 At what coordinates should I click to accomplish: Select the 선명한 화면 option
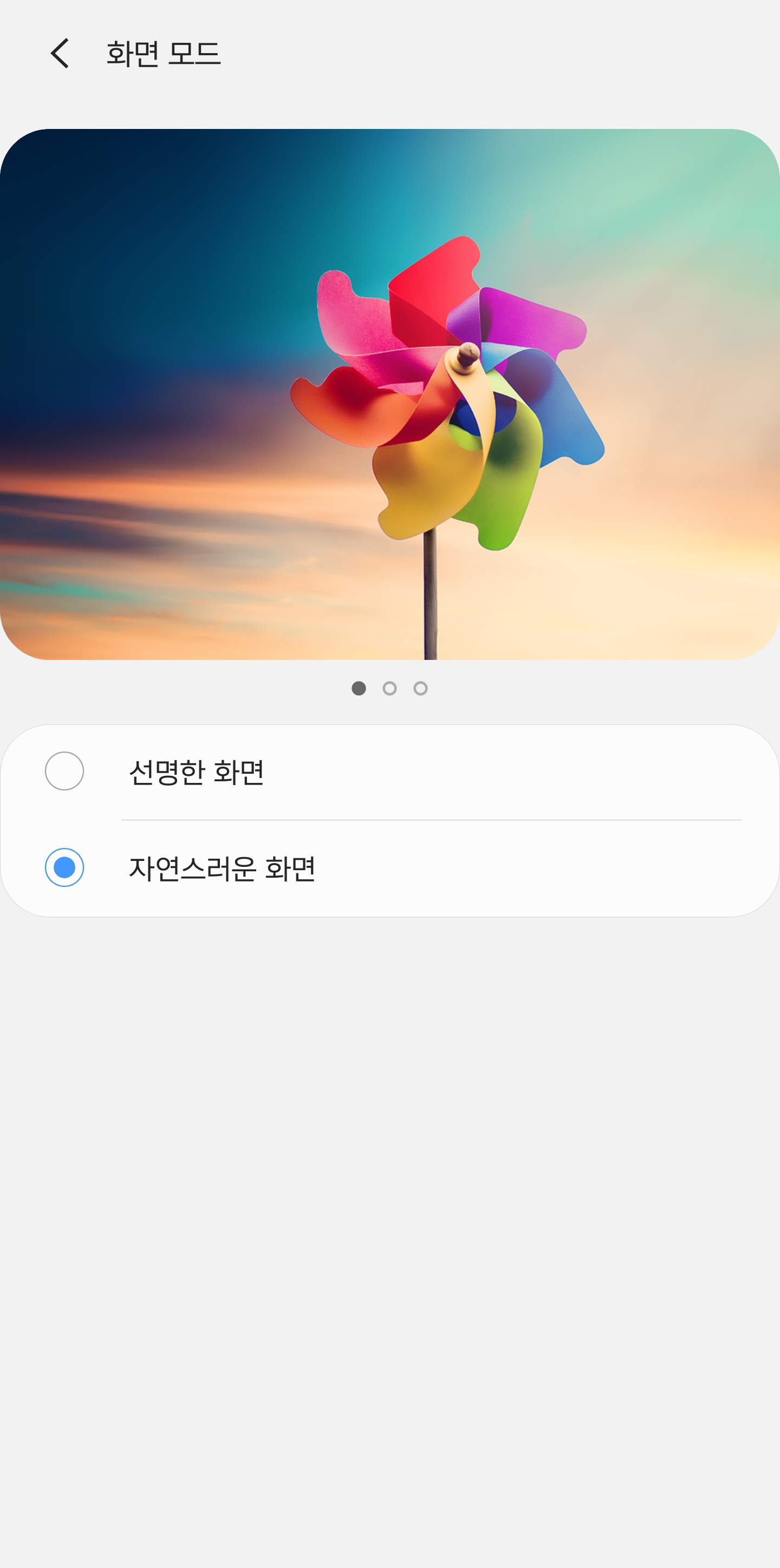64,771
